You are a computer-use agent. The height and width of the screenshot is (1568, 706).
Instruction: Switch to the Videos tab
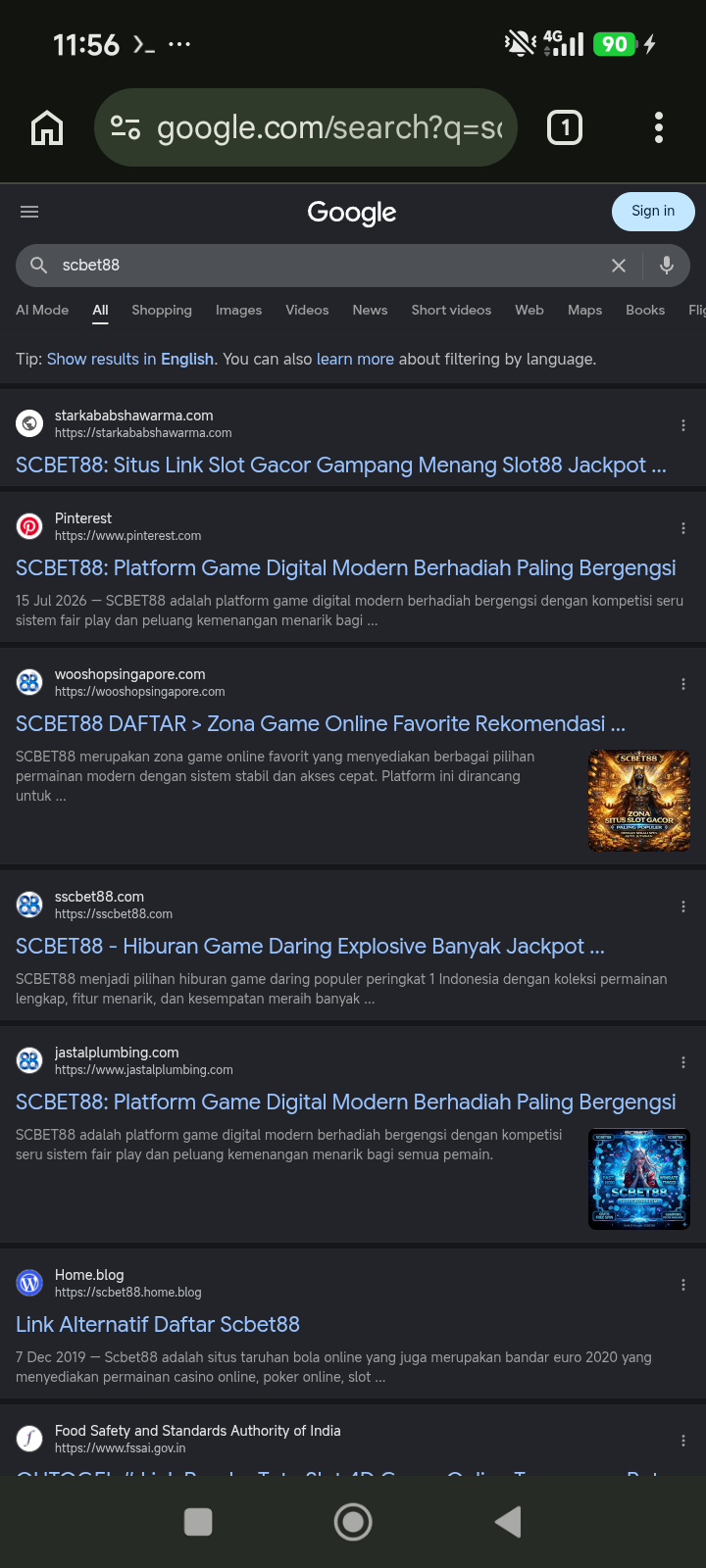(x=307, y=310)
